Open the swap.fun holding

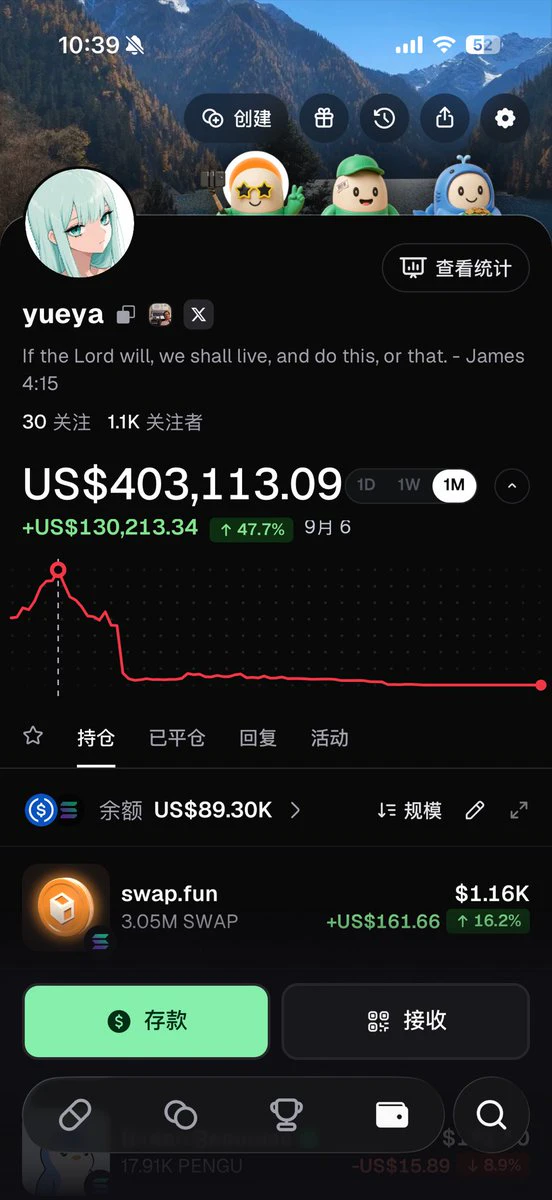[276, 907]
